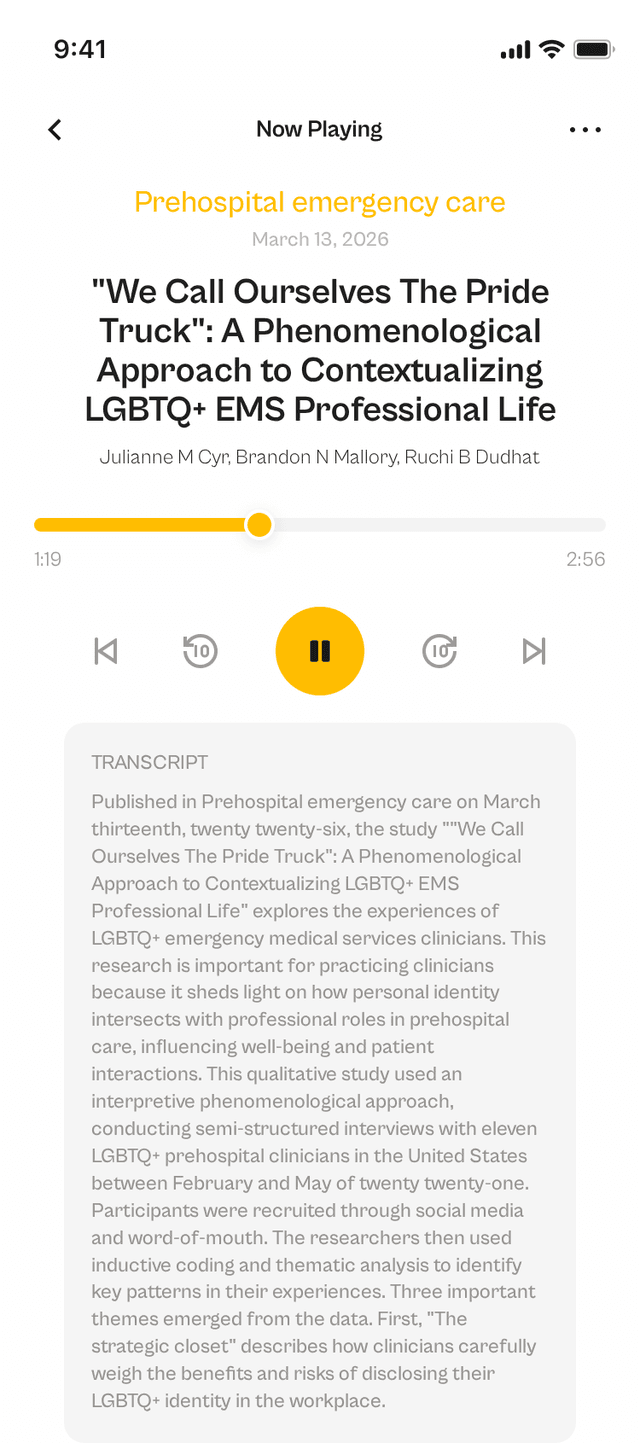The width and height of the screenshot is (640, 1443).
Task: Skip forward 10 seconds
Action: [x=439, y=651]
